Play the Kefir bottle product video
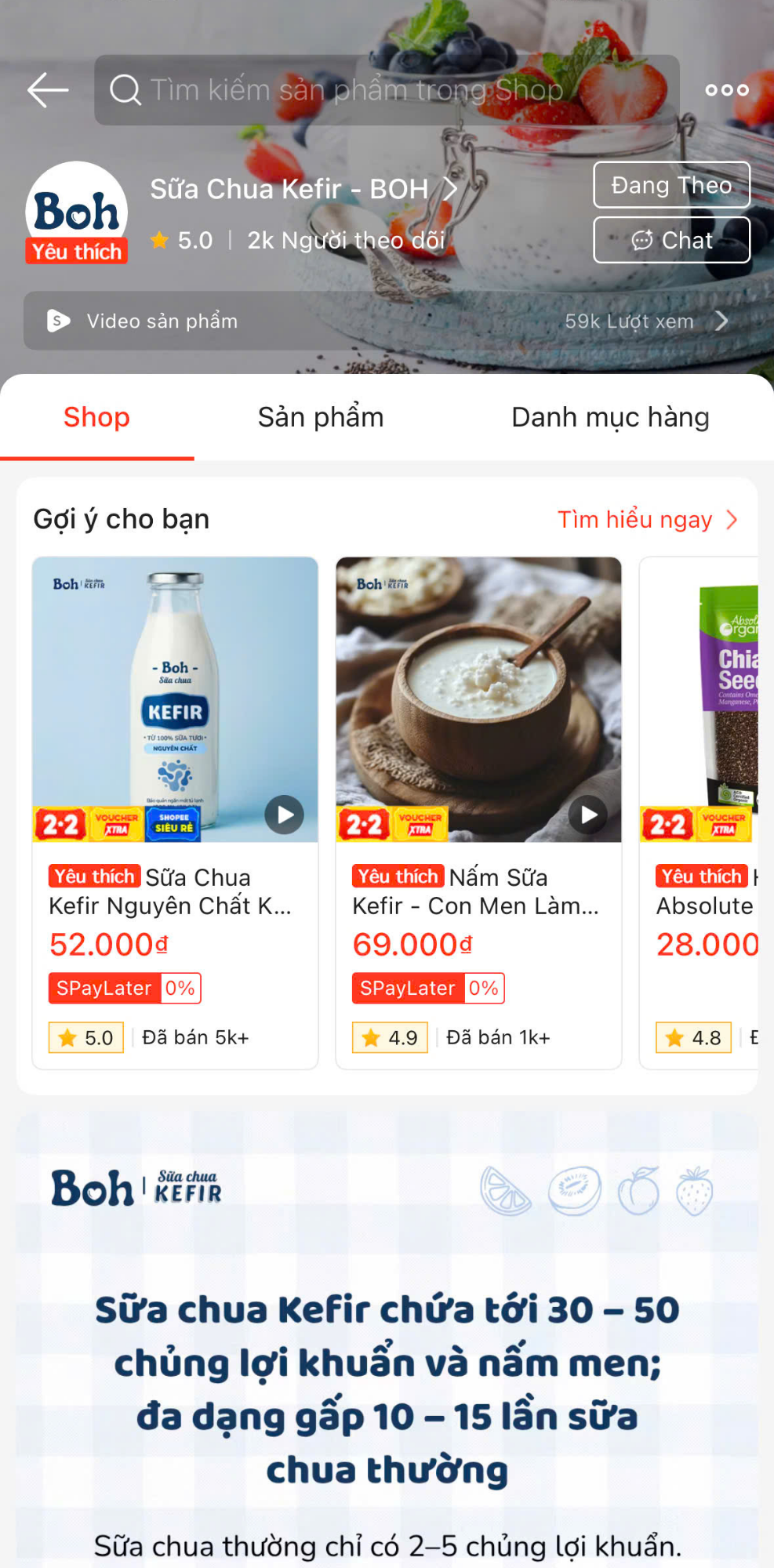 tap(284, 815)
